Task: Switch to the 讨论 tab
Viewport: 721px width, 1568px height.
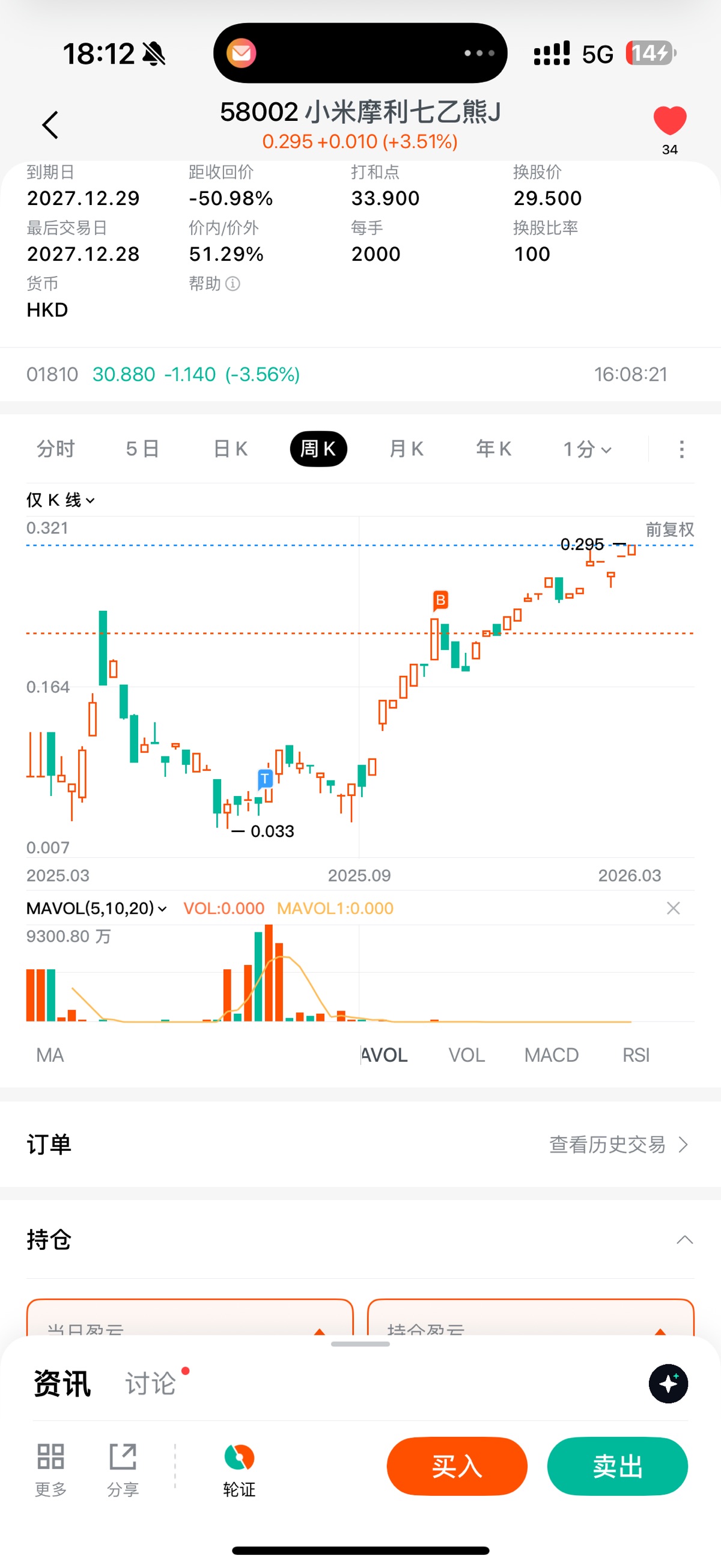Action: point(151,1383)
